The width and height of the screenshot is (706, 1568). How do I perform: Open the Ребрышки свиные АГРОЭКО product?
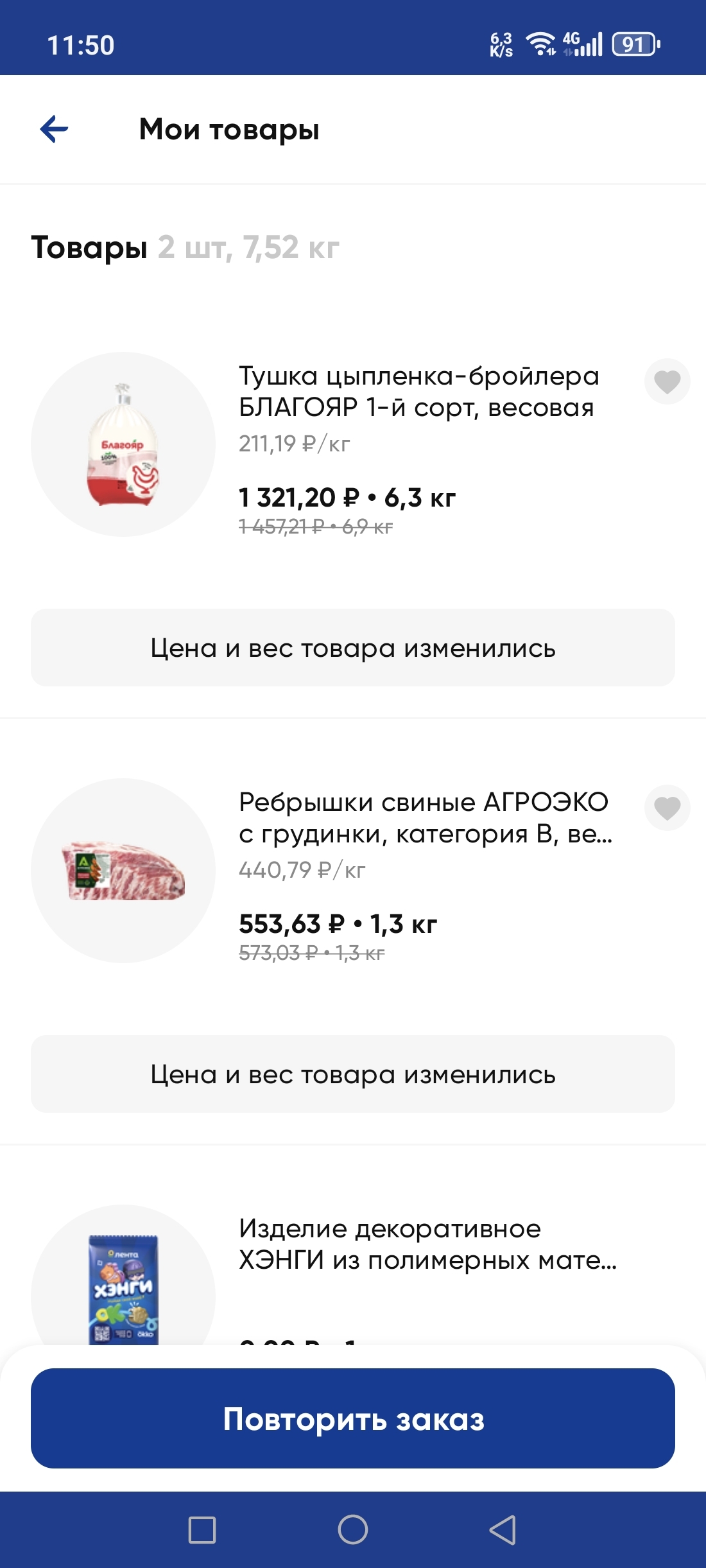coord(424,818)
